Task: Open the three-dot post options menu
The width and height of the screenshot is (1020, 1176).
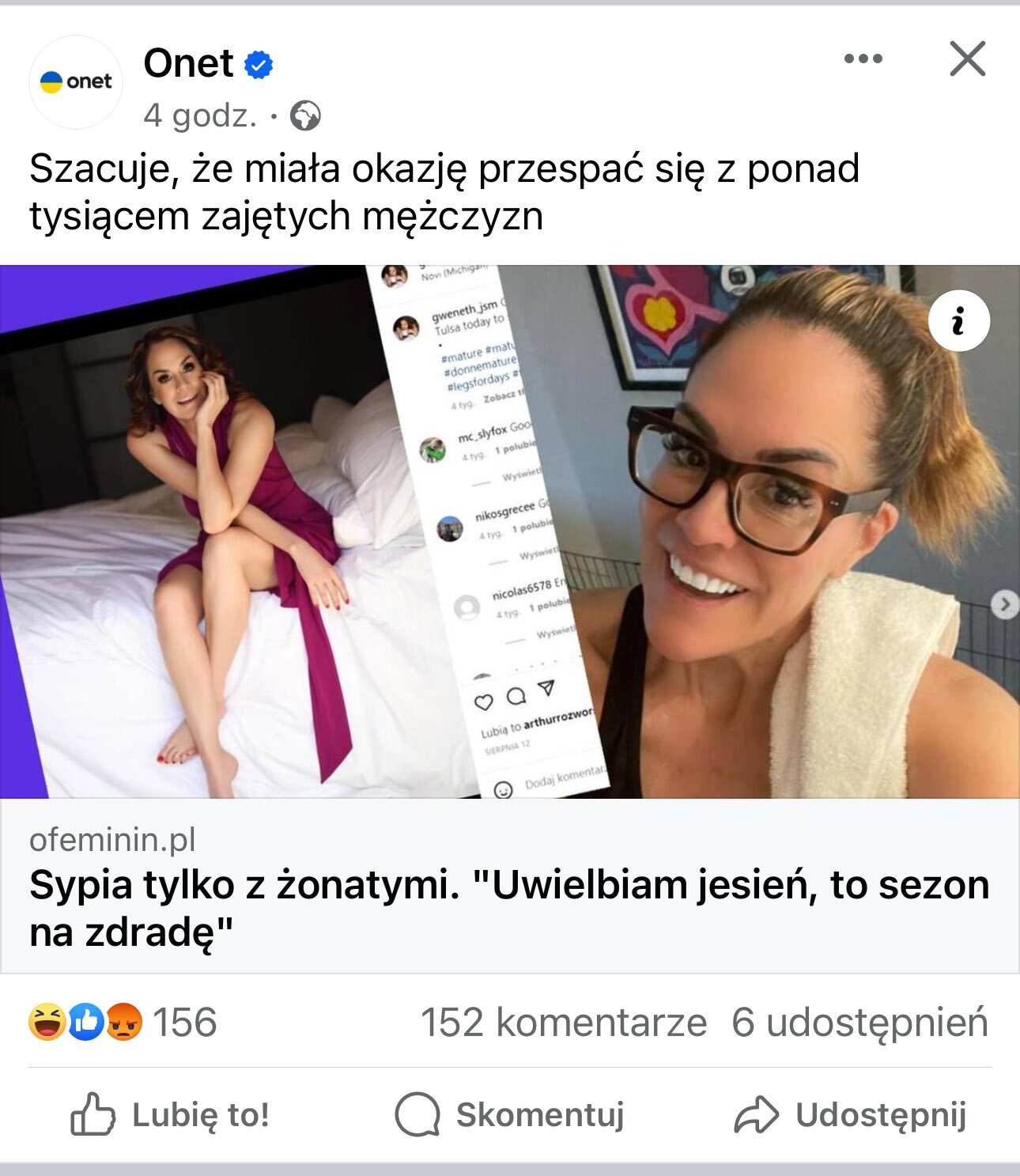Action: coord(863,59)
